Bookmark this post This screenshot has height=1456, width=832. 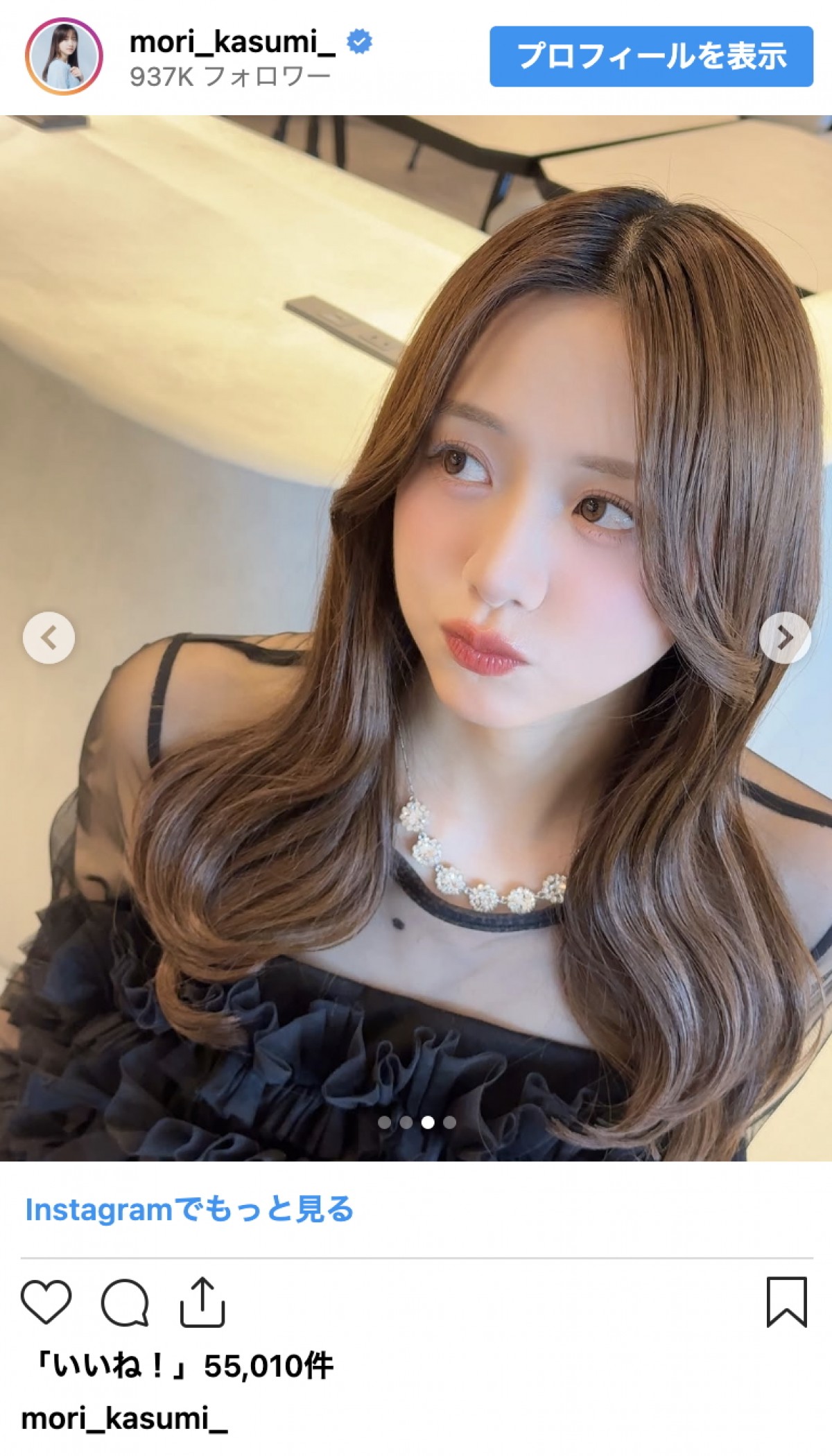(x=786, y=1302)
